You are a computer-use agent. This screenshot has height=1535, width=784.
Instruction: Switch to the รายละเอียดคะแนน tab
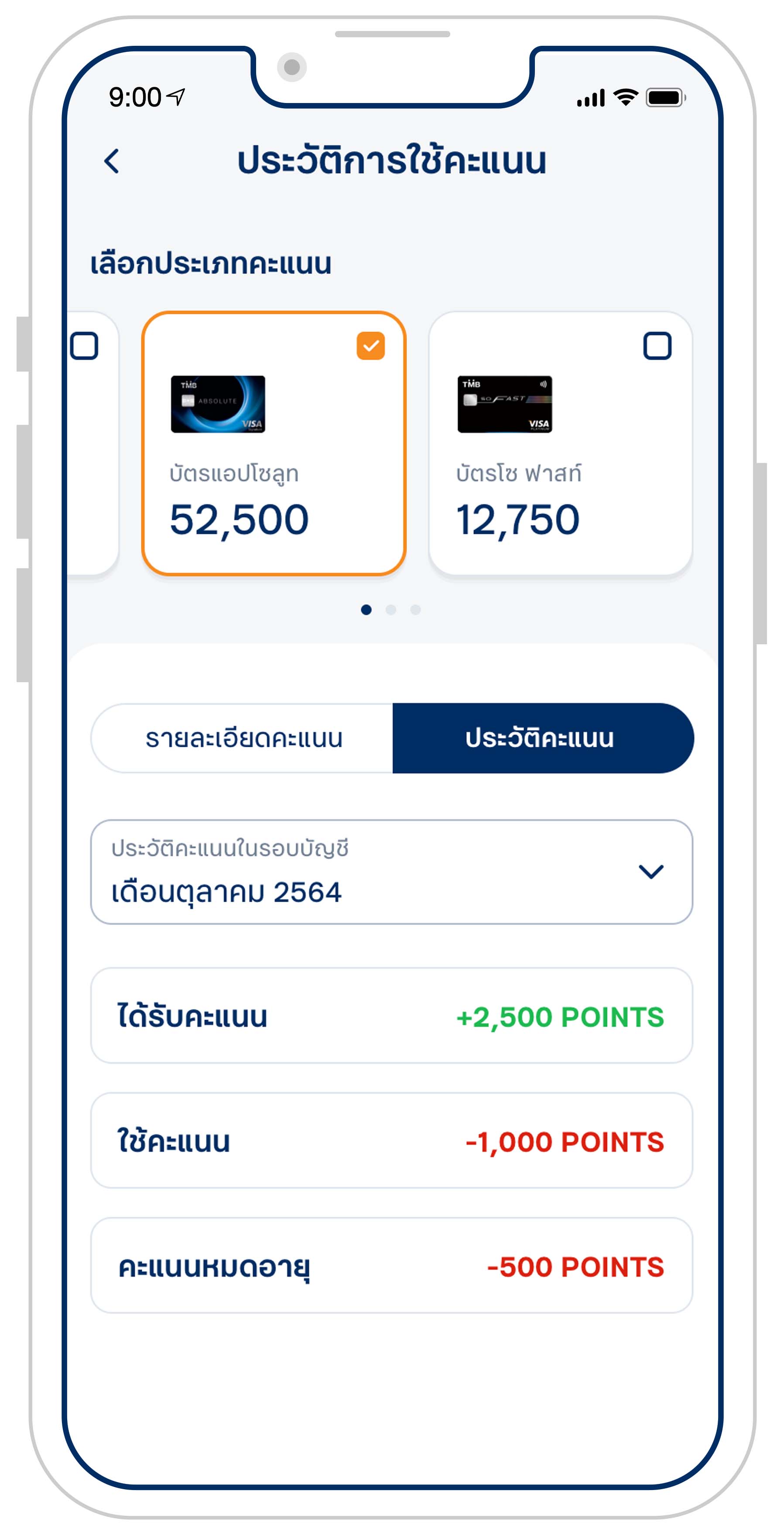point(243,738)
